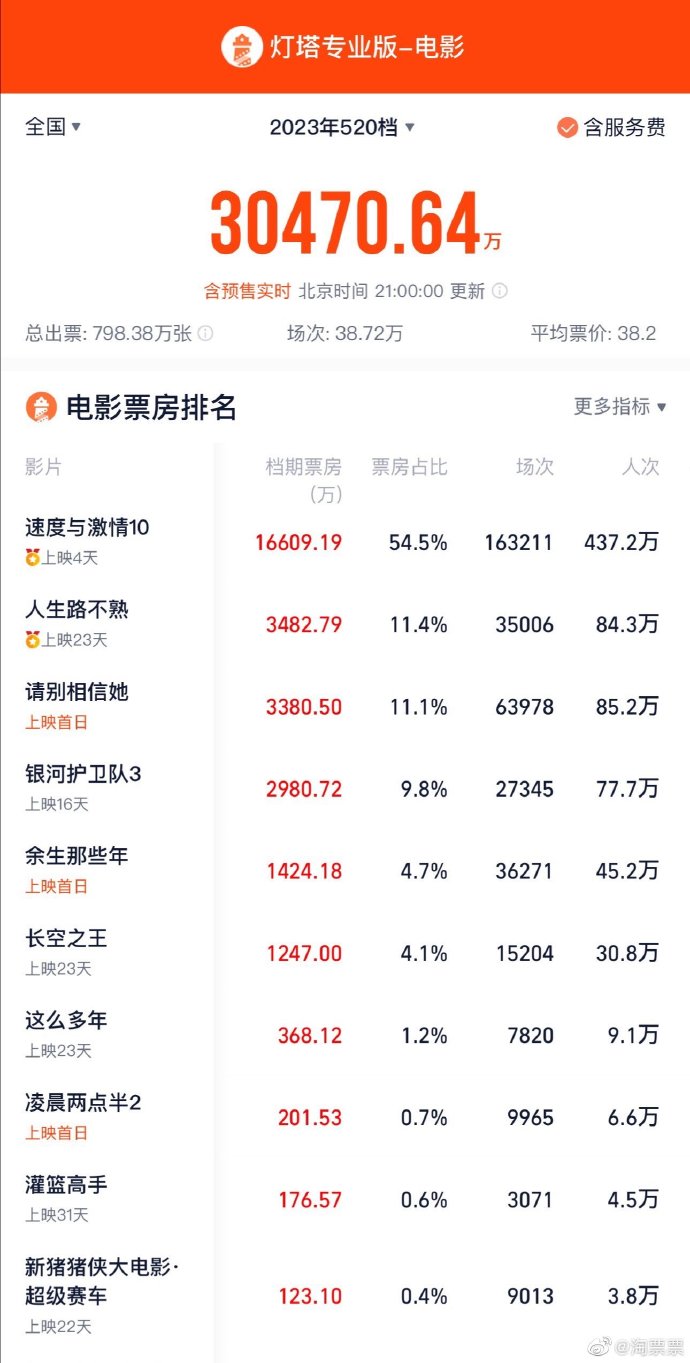Expand the 更多指标 dropdown
Viewport: 690px width, 1363px height.
[620, 406]
